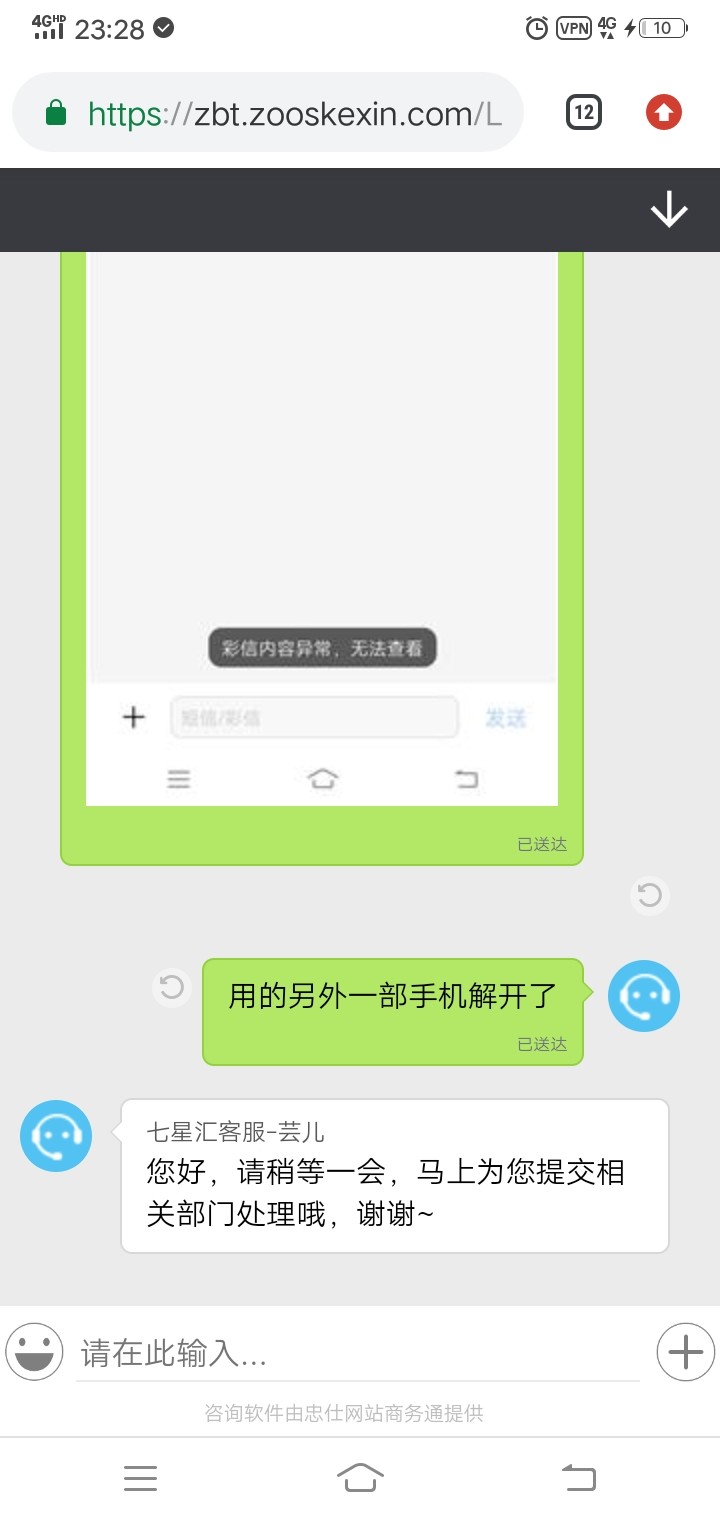Open the emoji picker smiley
The image size is (720, 1520).
point(35,1352)
